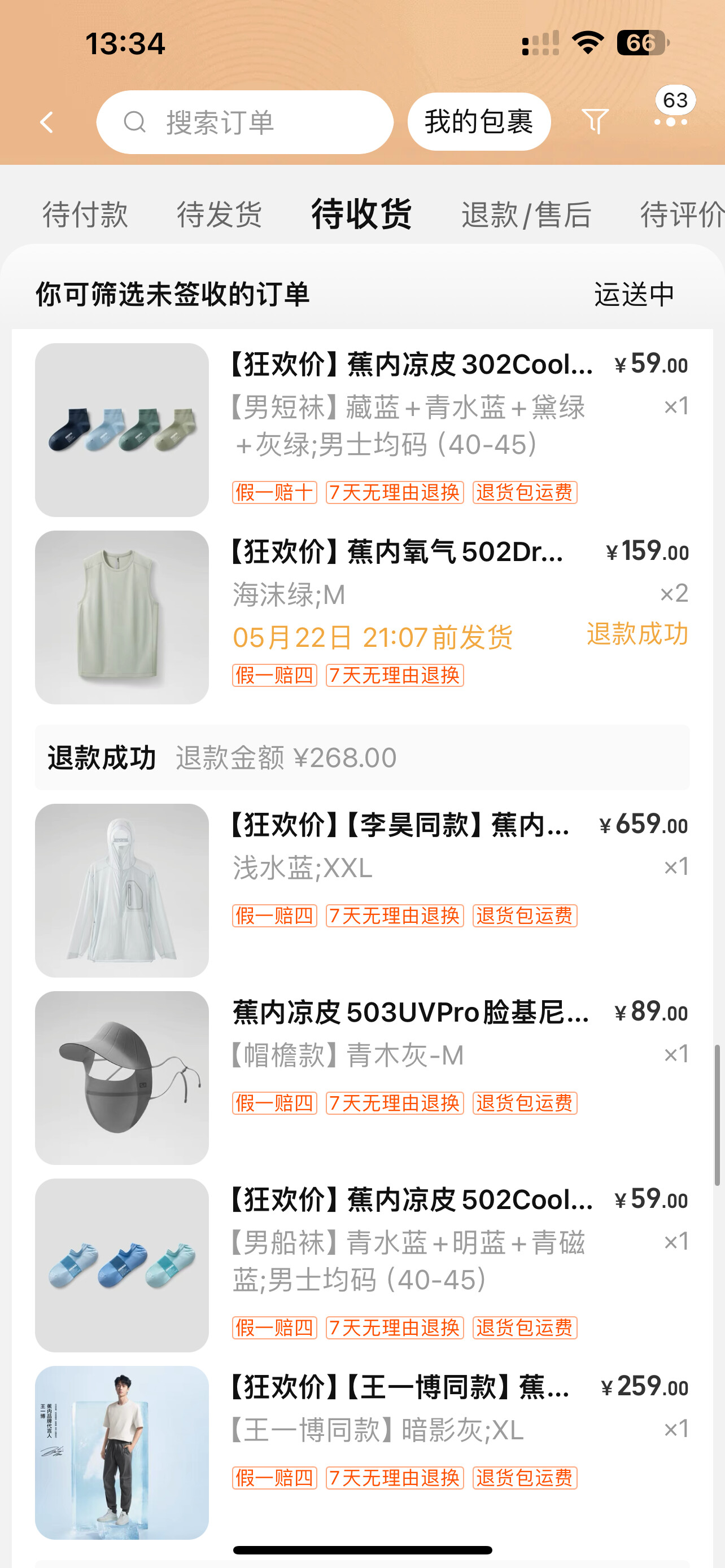Select the 待收货 tab
The image size is (725, 1568).
click(361, 214)
